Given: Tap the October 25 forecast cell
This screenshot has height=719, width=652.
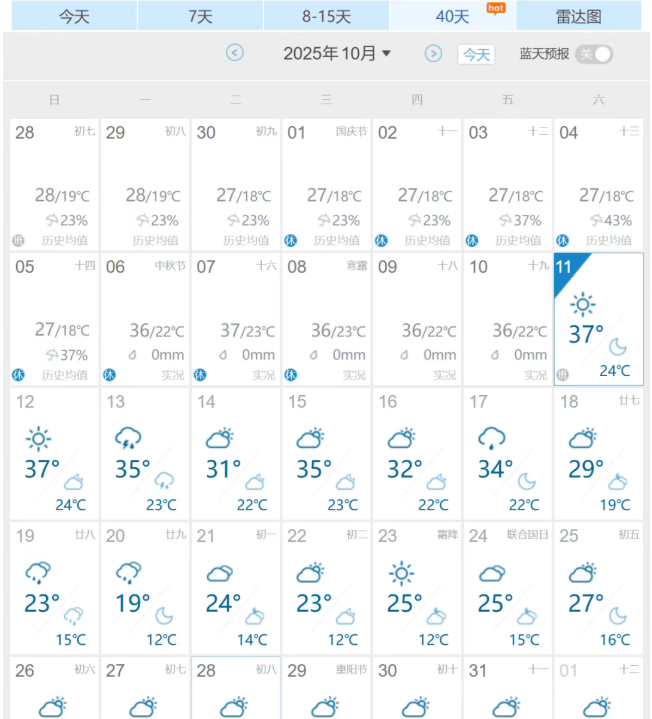Looking at the screenshot, I should pyautogui.click(x=598, y=587).
